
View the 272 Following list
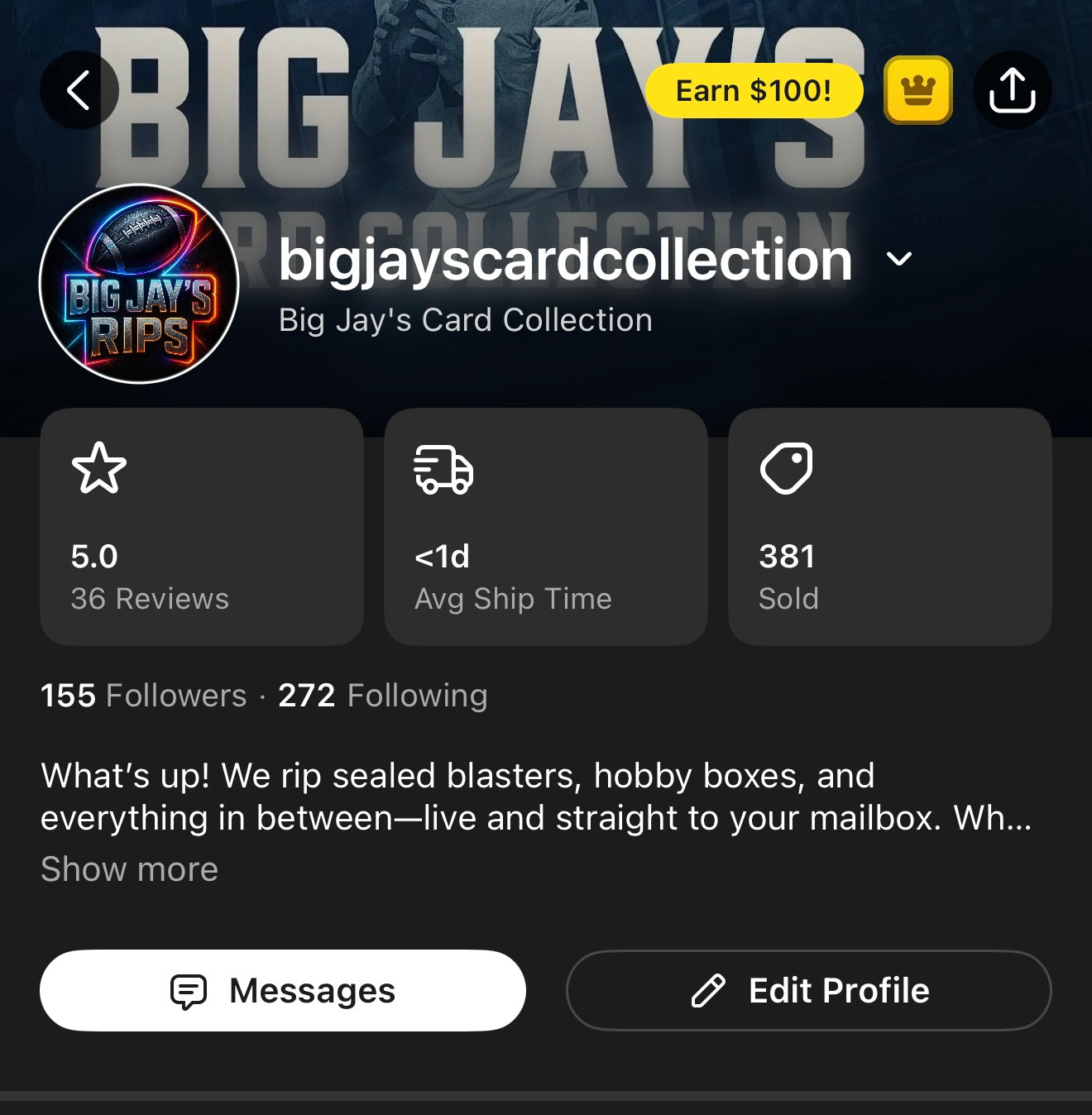coord(383,696)
